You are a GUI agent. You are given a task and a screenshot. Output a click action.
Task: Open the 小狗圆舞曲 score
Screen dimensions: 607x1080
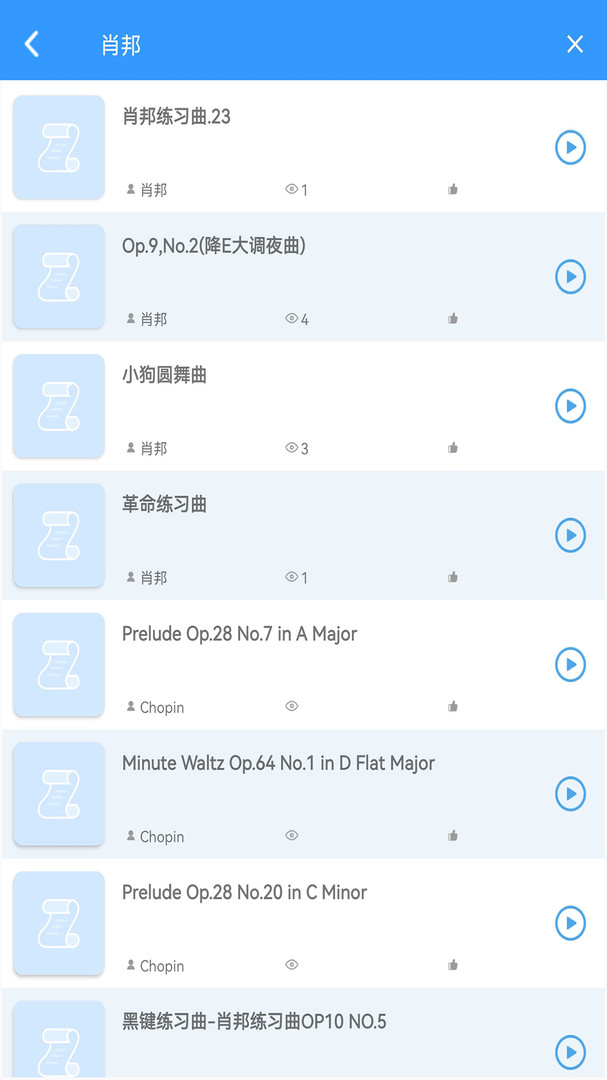164,375
